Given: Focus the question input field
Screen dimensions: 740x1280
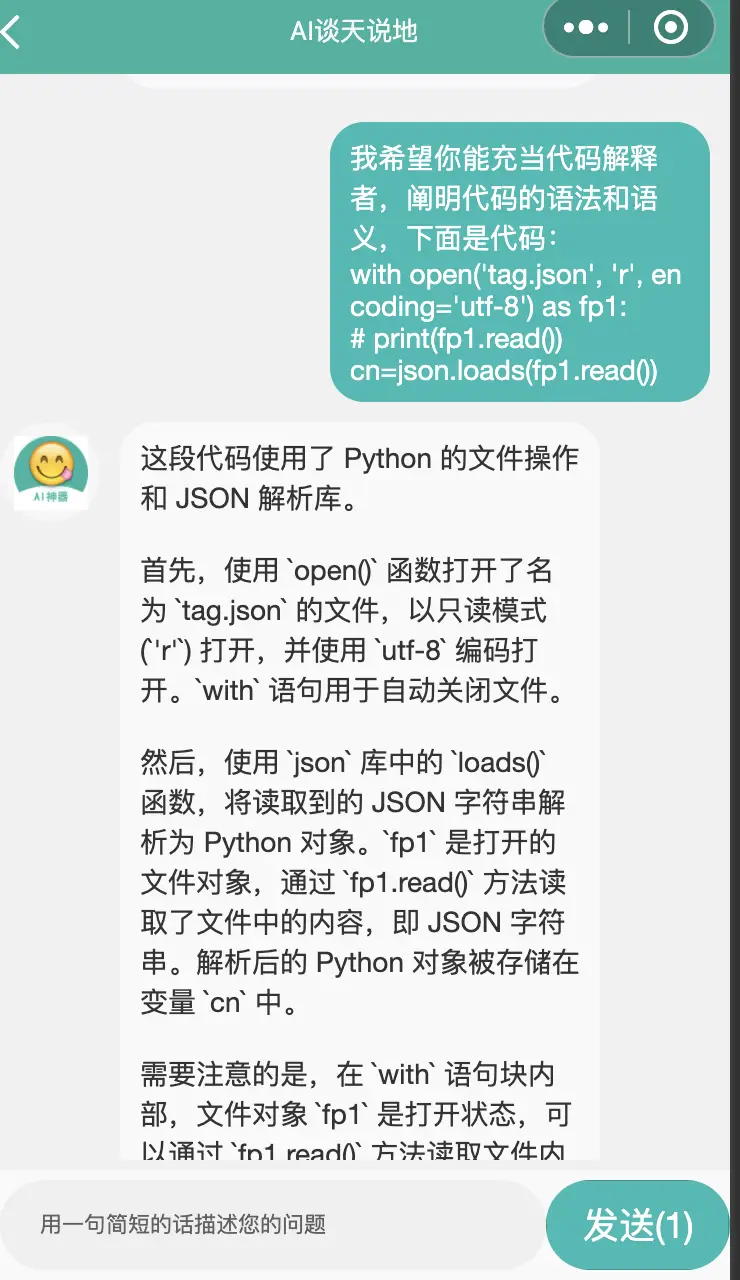Looking at the screenshot, I should pyautogui.click(x=272, y=1224).
